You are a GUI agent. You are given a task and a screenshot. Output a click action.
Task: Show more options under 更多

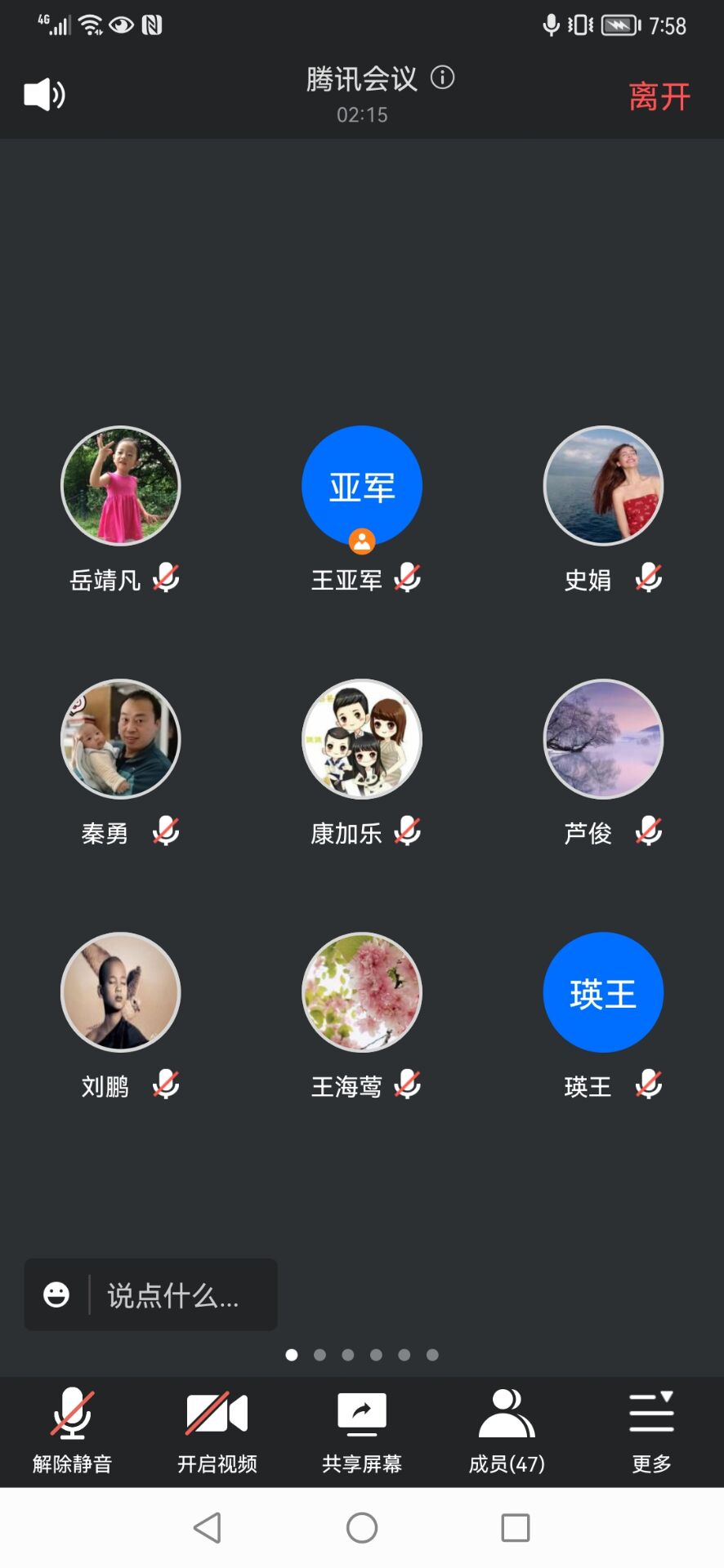point(651,1431)
